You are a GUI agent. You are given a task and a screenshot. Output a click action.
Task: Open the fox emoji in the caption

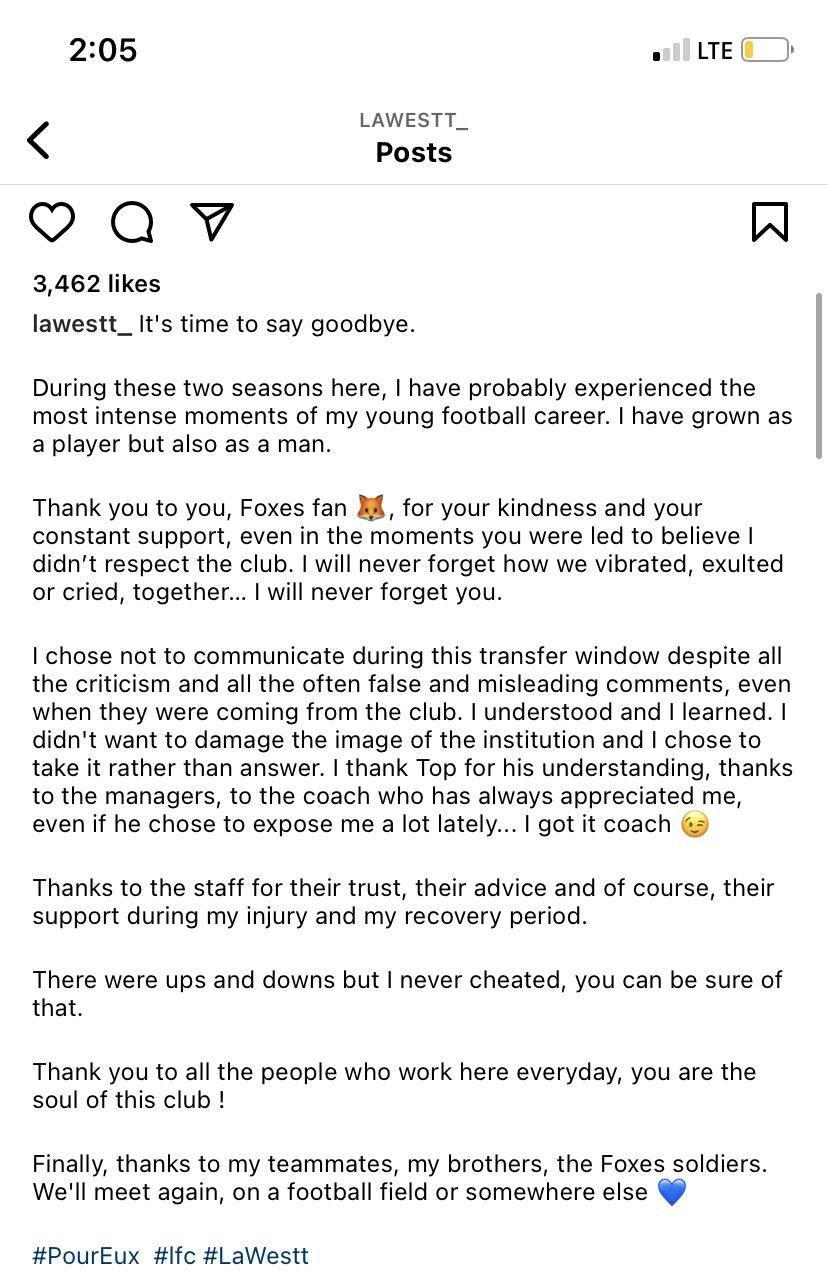(371, 508)
